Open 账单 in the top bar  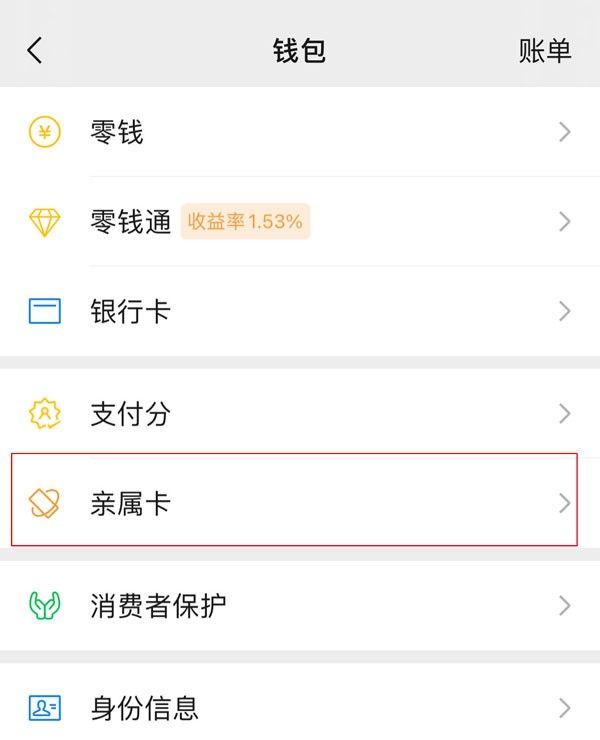tap(544, 51)
